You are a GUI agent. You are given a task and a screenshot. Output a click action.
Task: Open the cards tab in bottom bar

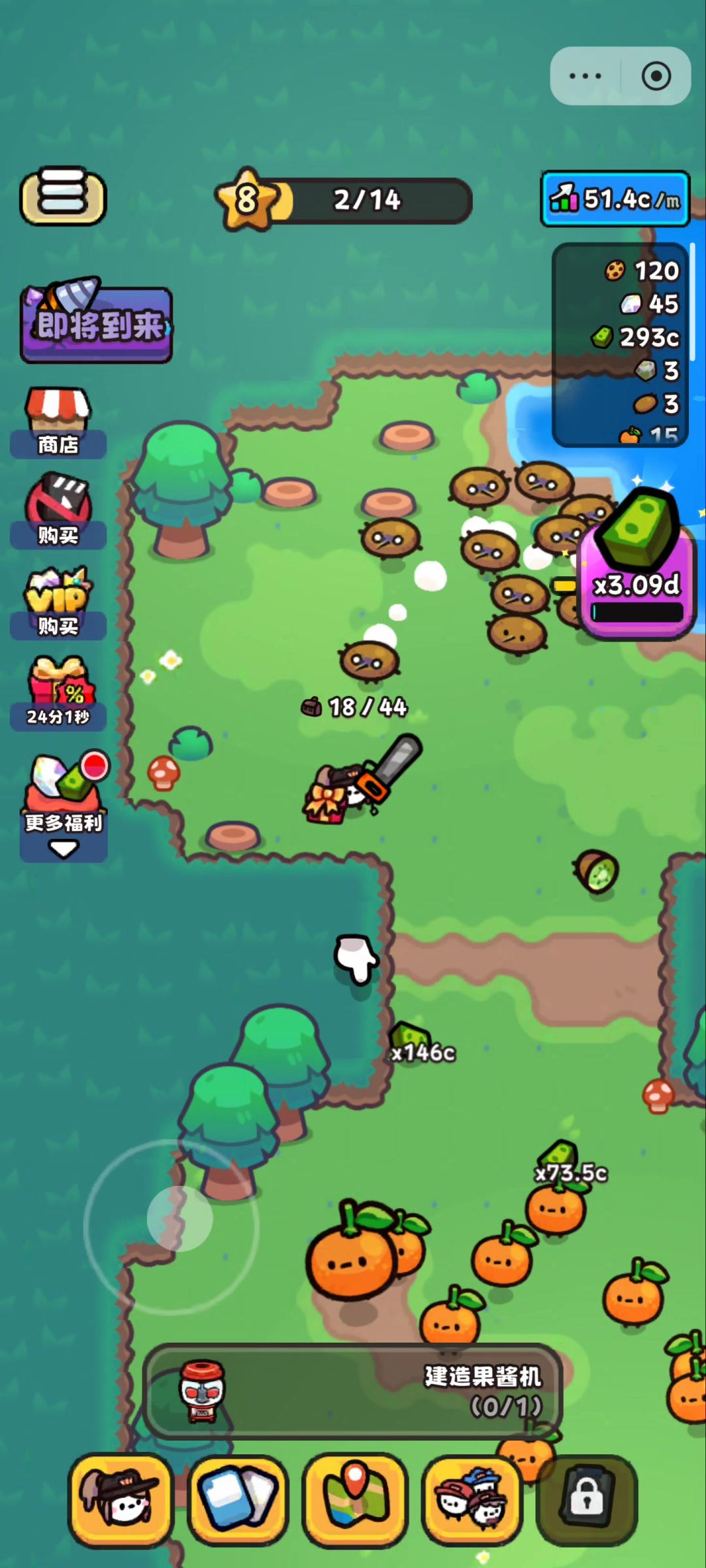[x=238, y=1499]
